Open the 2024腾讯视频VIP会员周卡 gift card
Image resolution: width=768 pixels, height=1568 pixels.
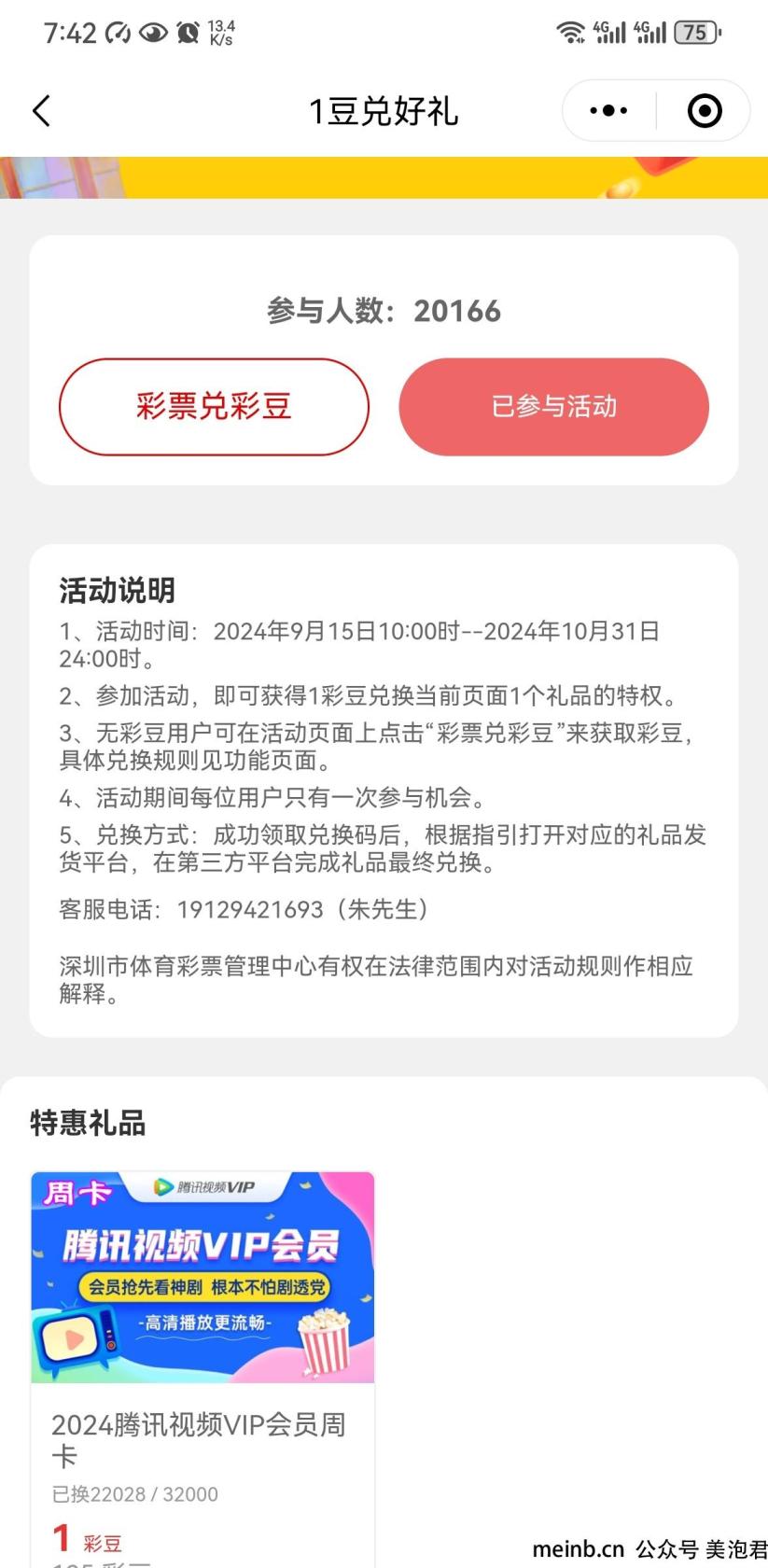click(x=202, y=1307)
